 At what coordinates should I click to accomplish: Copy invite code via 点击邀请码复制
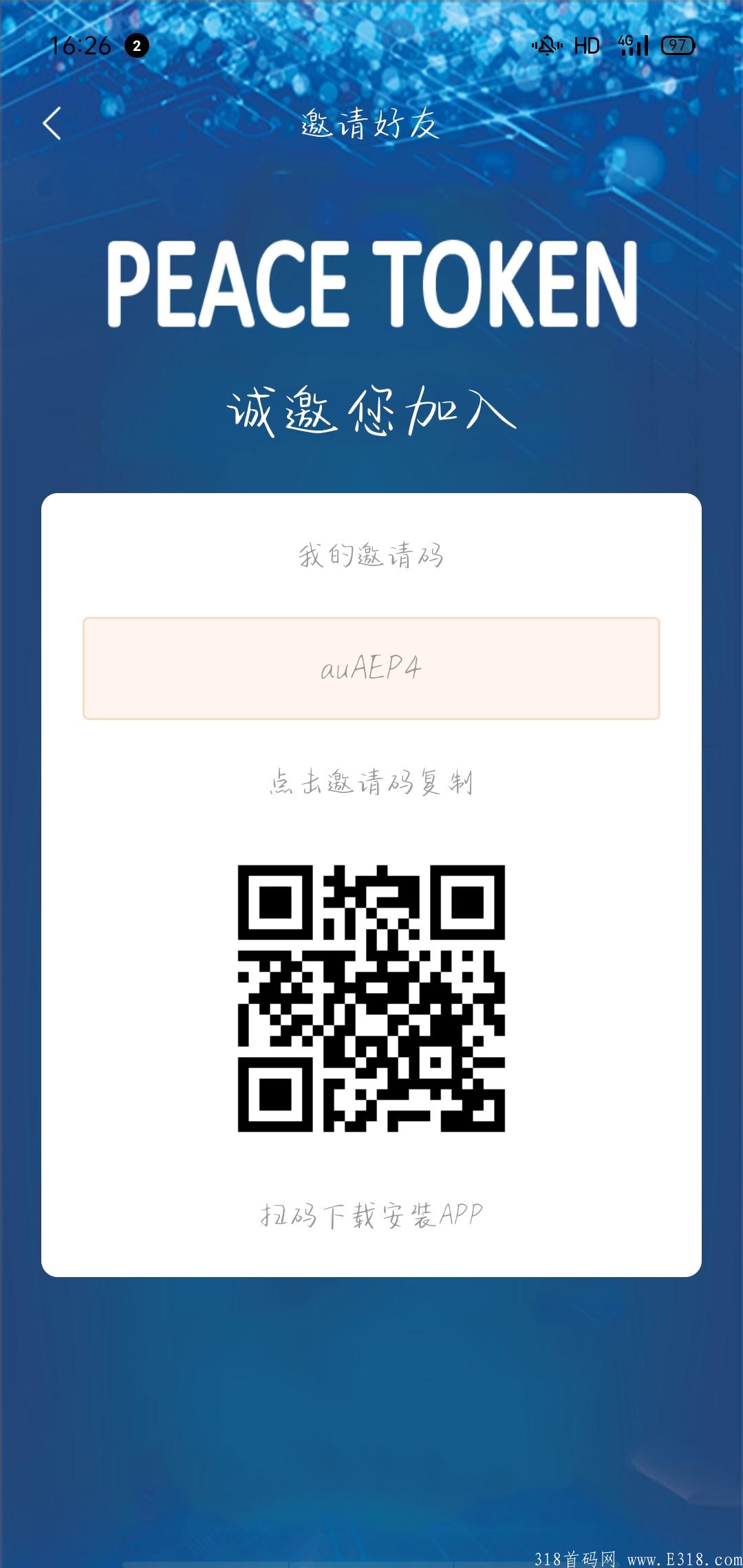coord(371,781)
